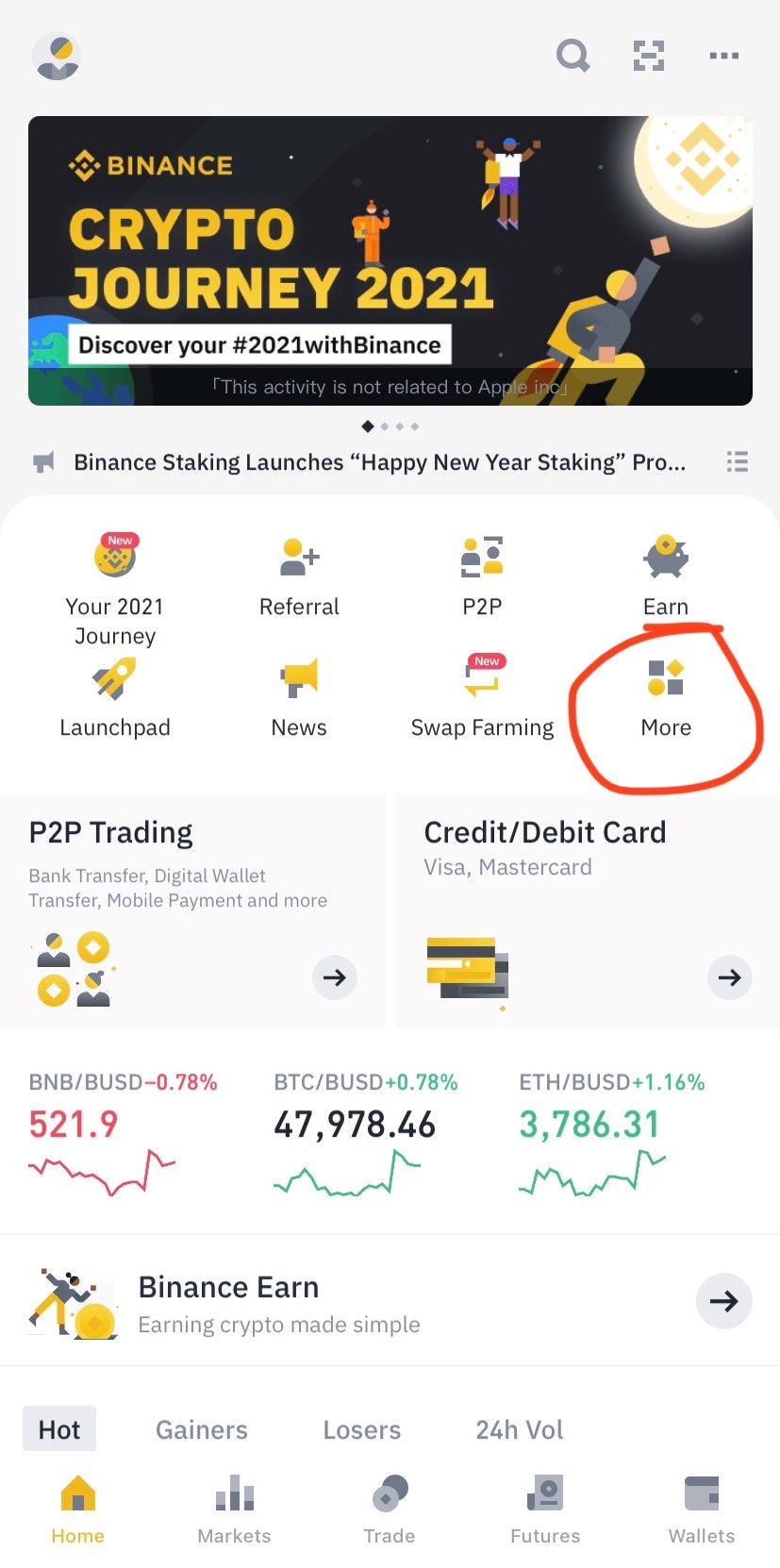Open the P2P Trading card

coord(192,909)
